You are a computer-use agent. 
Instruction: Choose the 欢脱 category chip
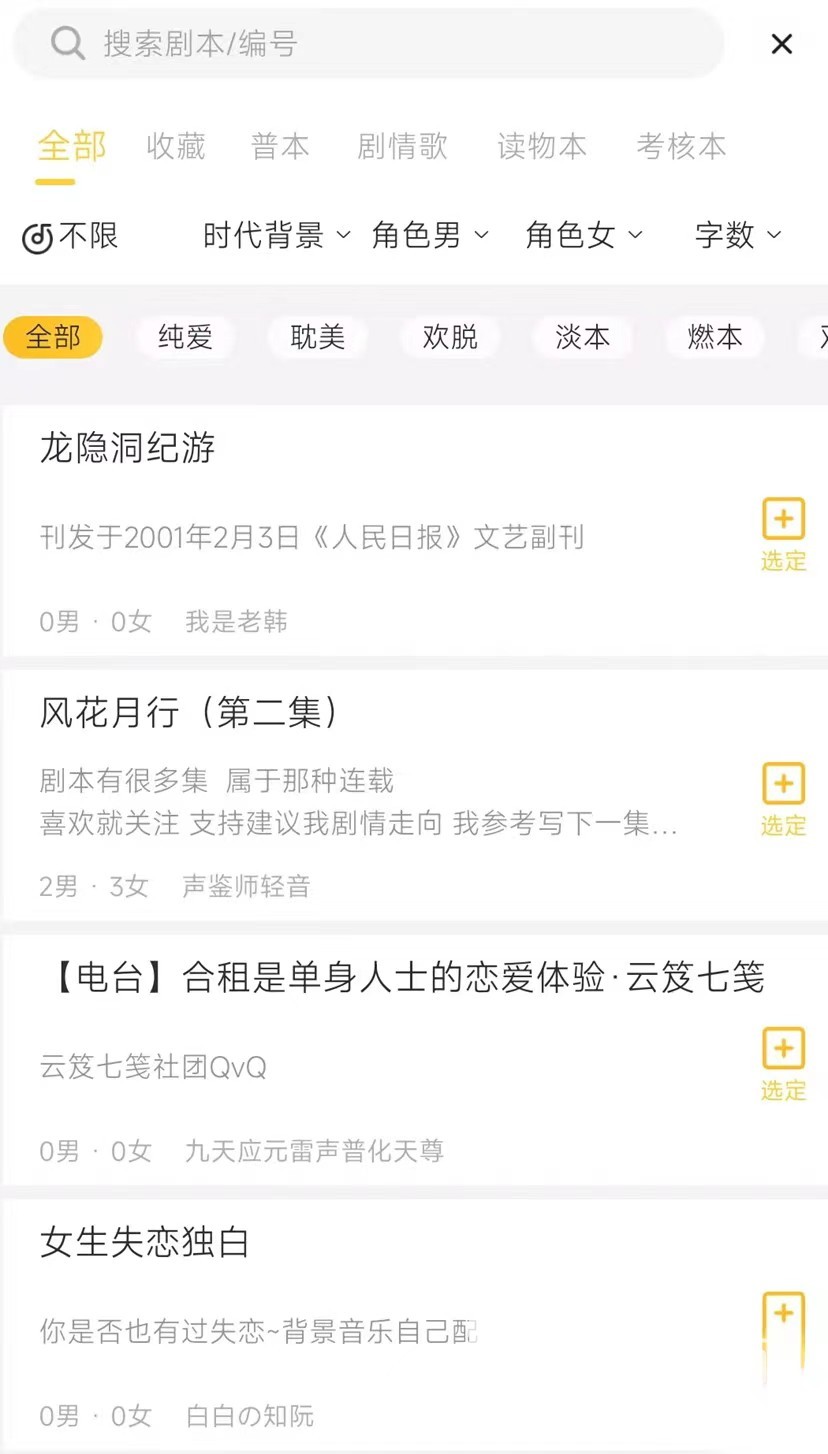pyautogui.click(x=450, y=337)
